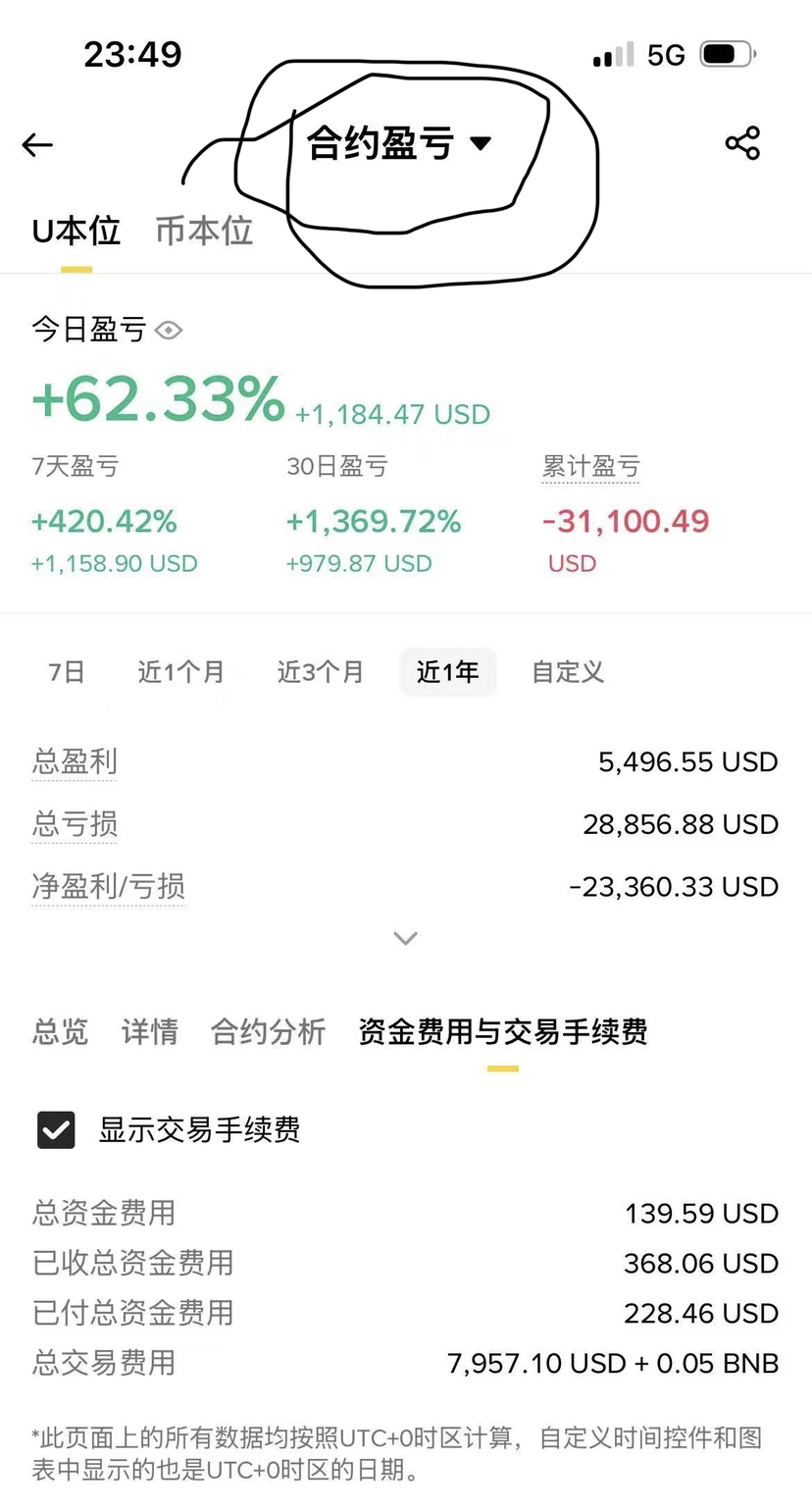The width and height of the screenshot is (812, 1511).
Task: Uncheck the 显示交易手续费 checkbox
Action: pyautogui.click(x=56, y=1129)
